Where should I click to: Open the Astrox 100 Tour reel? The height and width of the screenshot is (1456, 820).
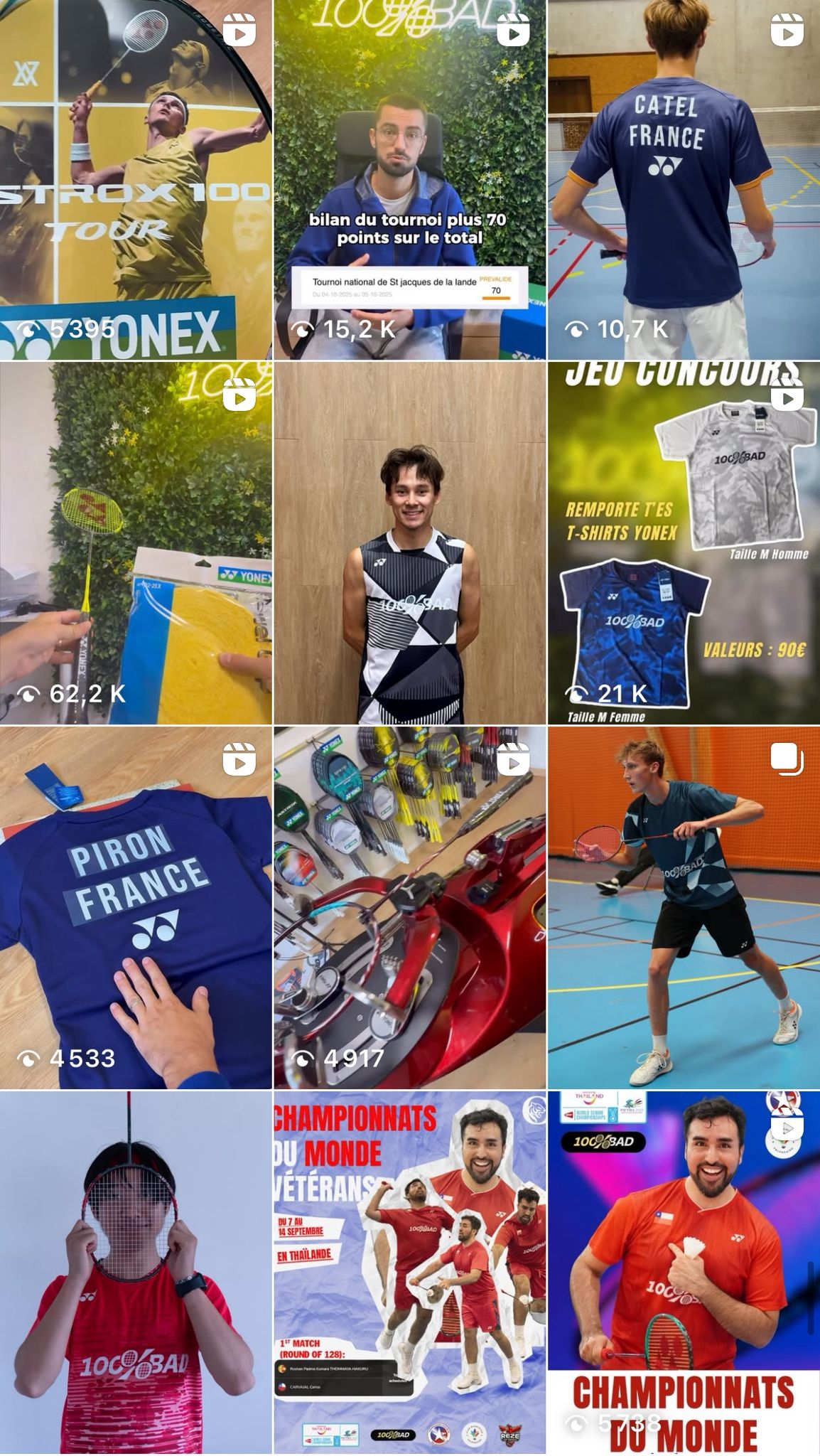[x=135, y=179]
